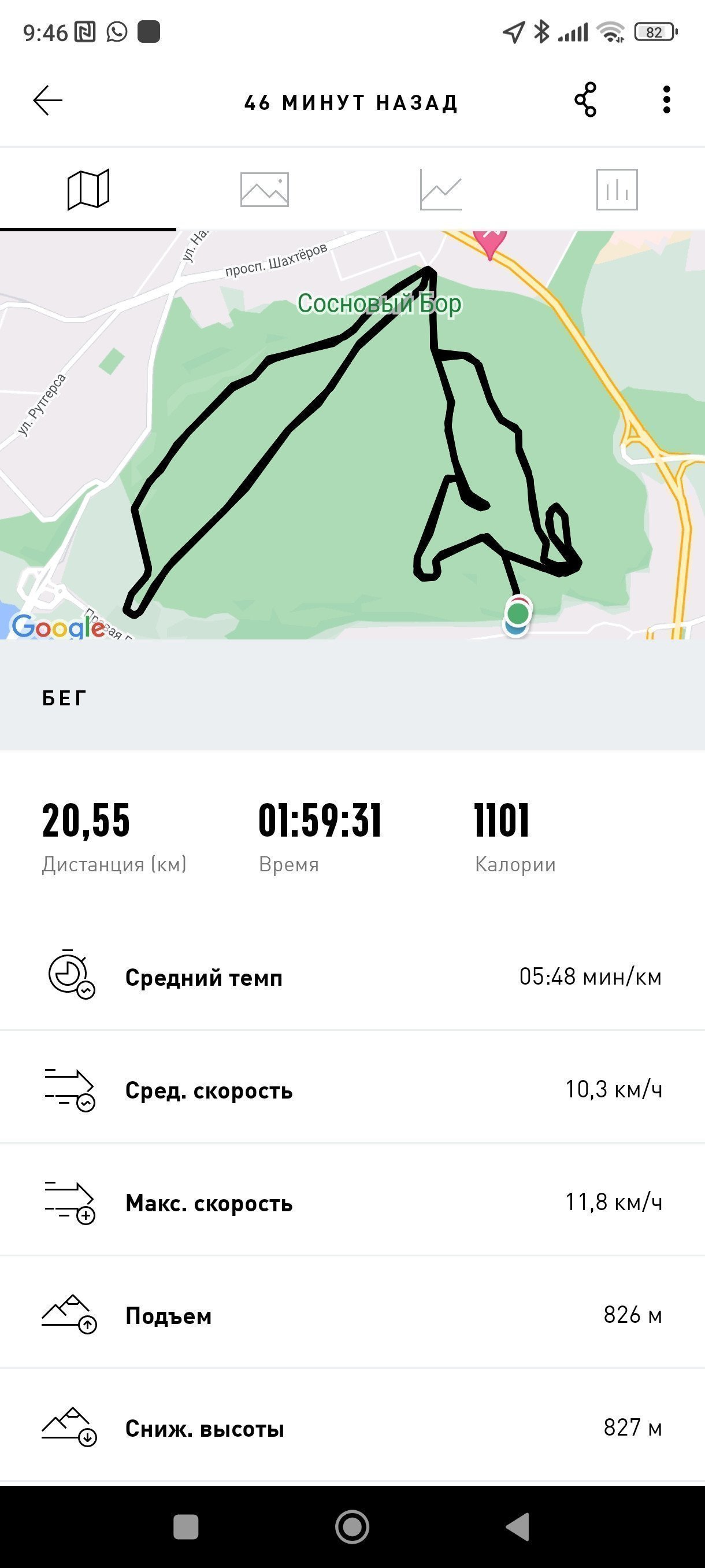Open the three-dot overflow menu
The width and height of the screenshot is (705, 1568).
pyautogui.click(x=667, y=100)
